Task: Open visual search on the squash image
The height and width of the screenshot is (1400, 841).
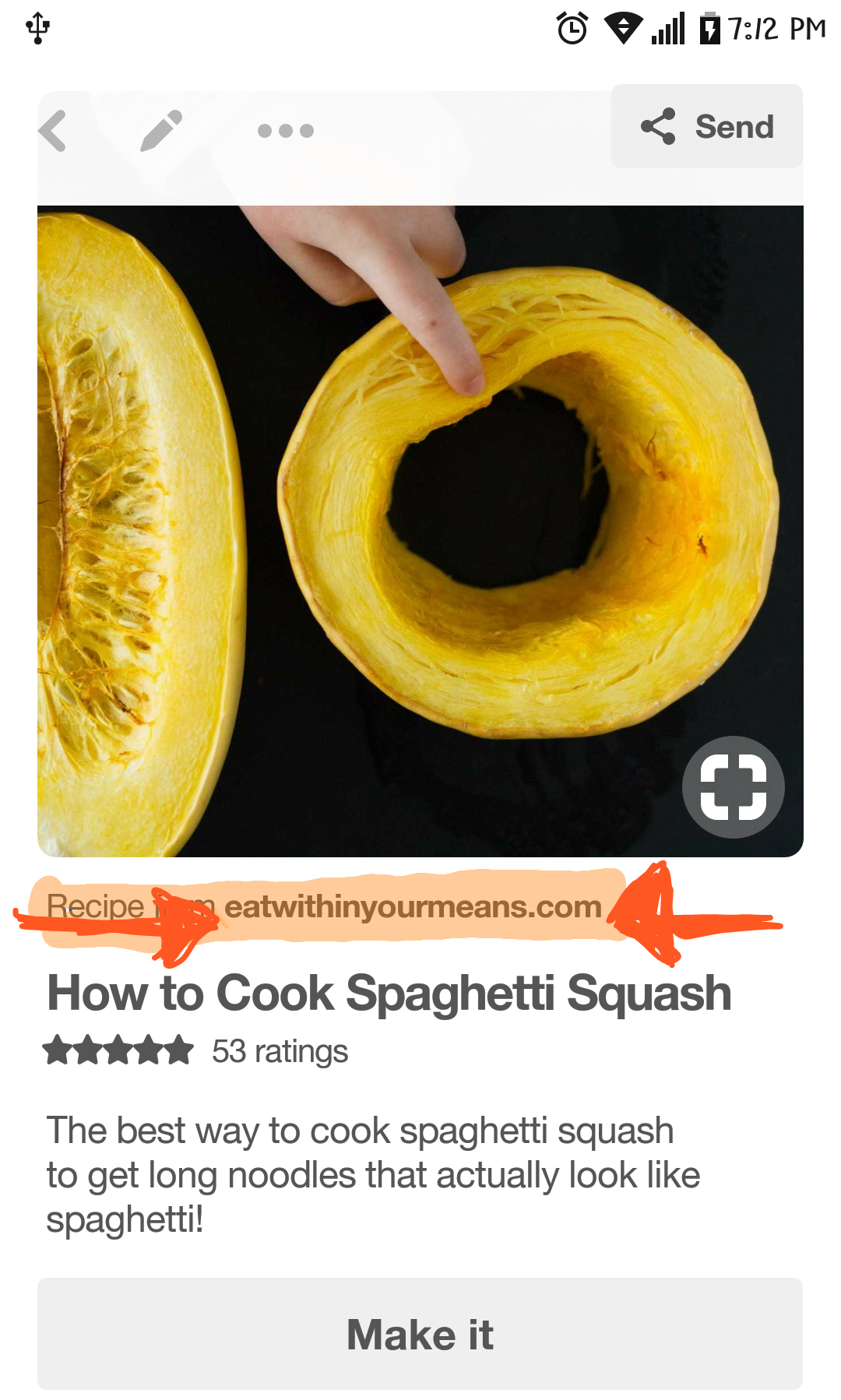Action: click(733, 786)
